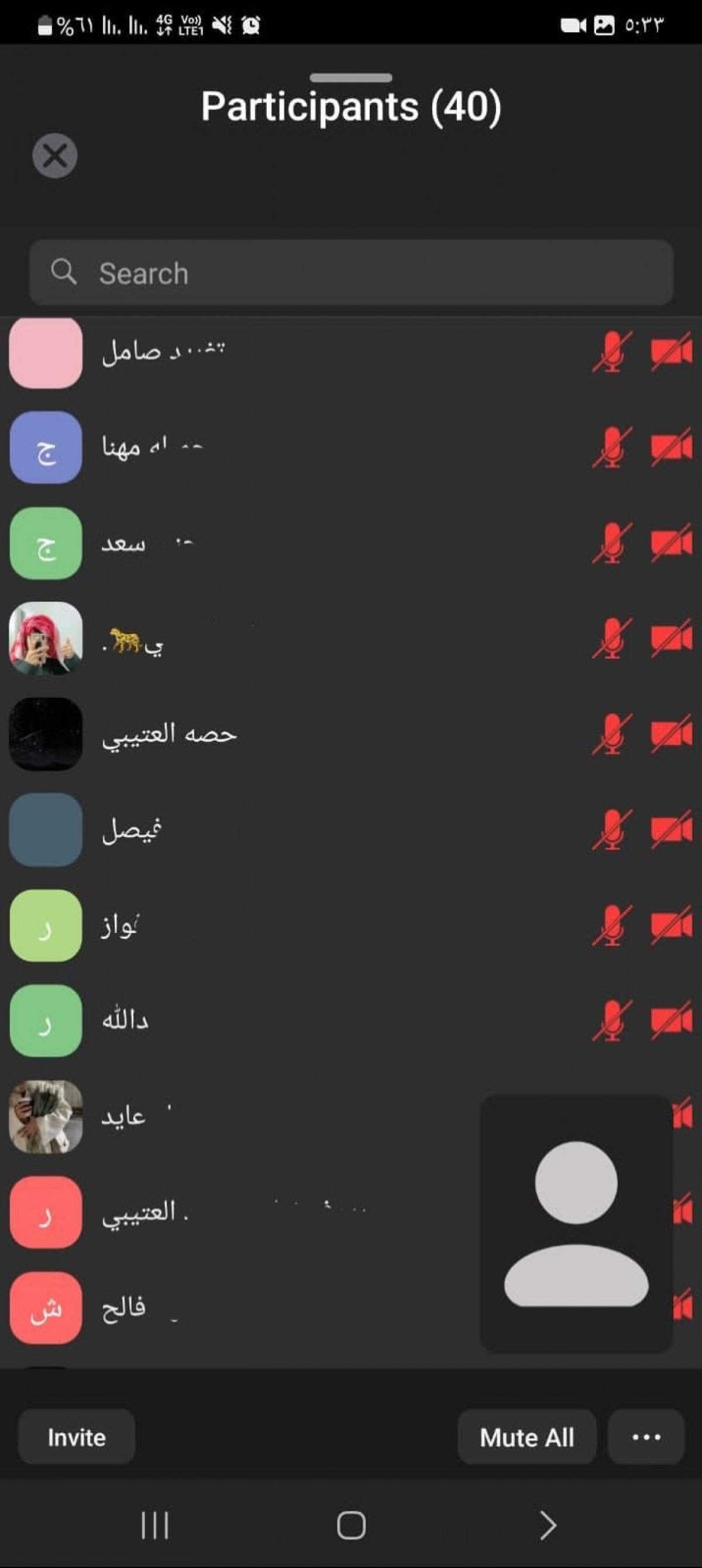The width and height of the screenshot is (702, 1568).
Task: Open the Invite button
Action: coord(77,1437)
